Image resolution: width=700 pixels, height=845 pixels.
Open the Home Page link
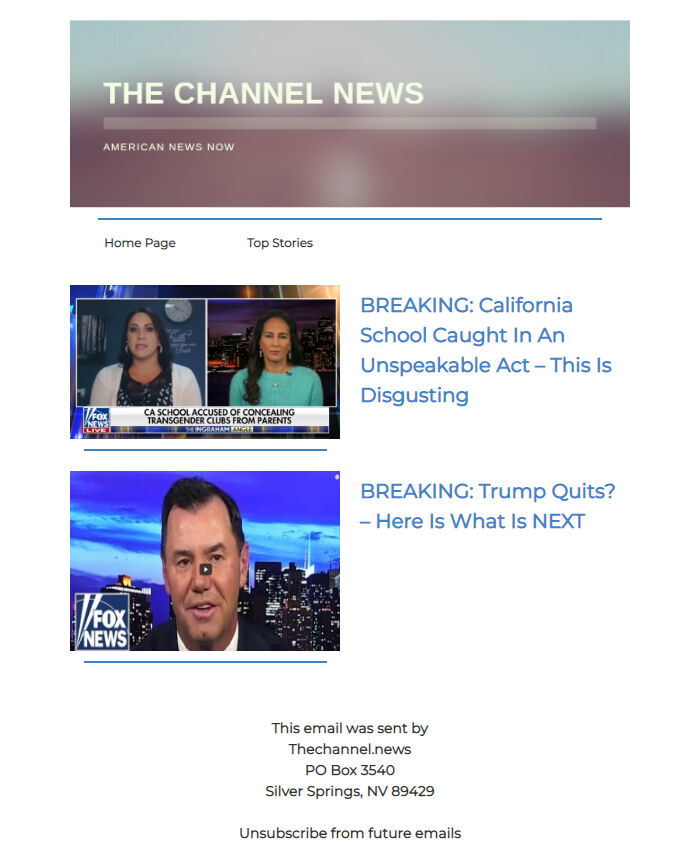tap(140, 243)
